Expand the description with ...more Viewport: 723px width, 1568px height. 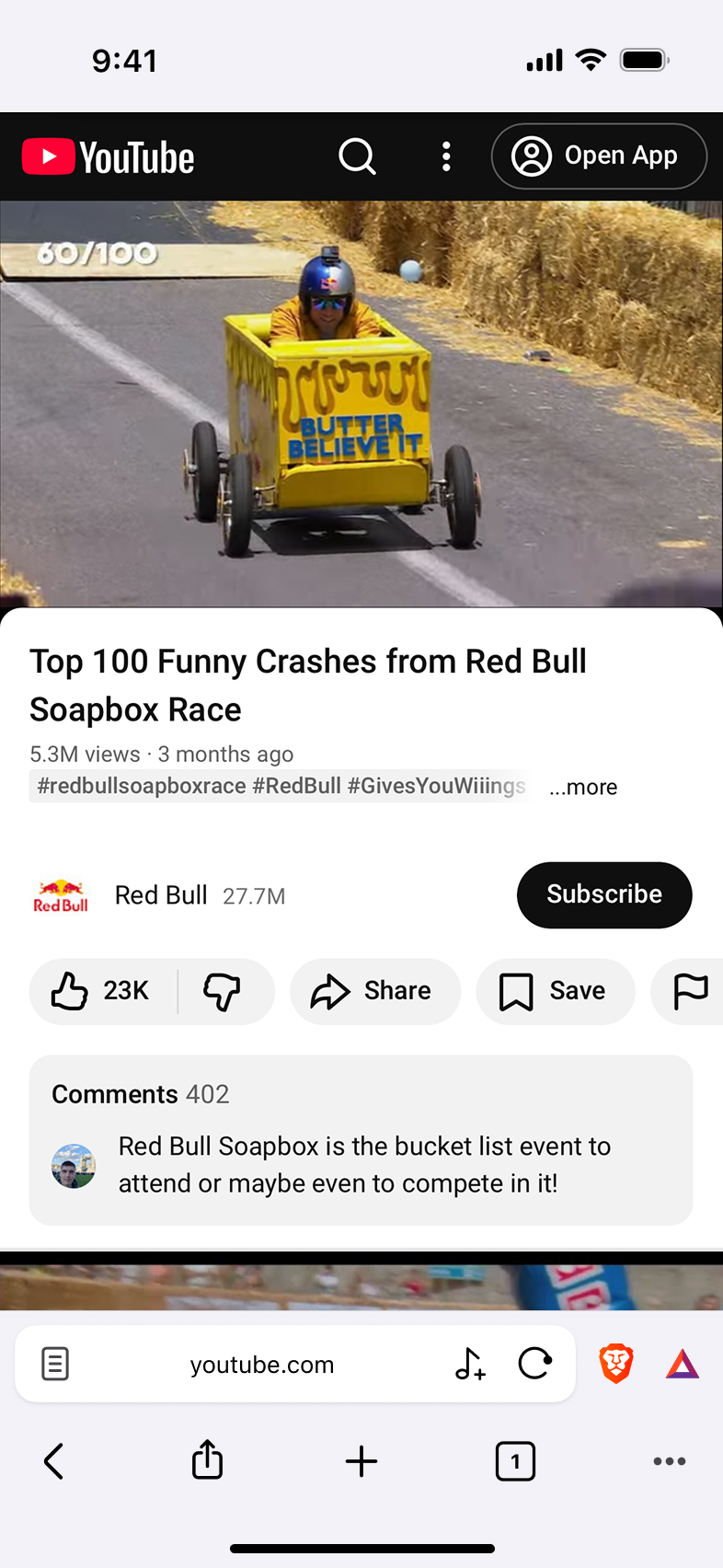(x=583, y=788)
